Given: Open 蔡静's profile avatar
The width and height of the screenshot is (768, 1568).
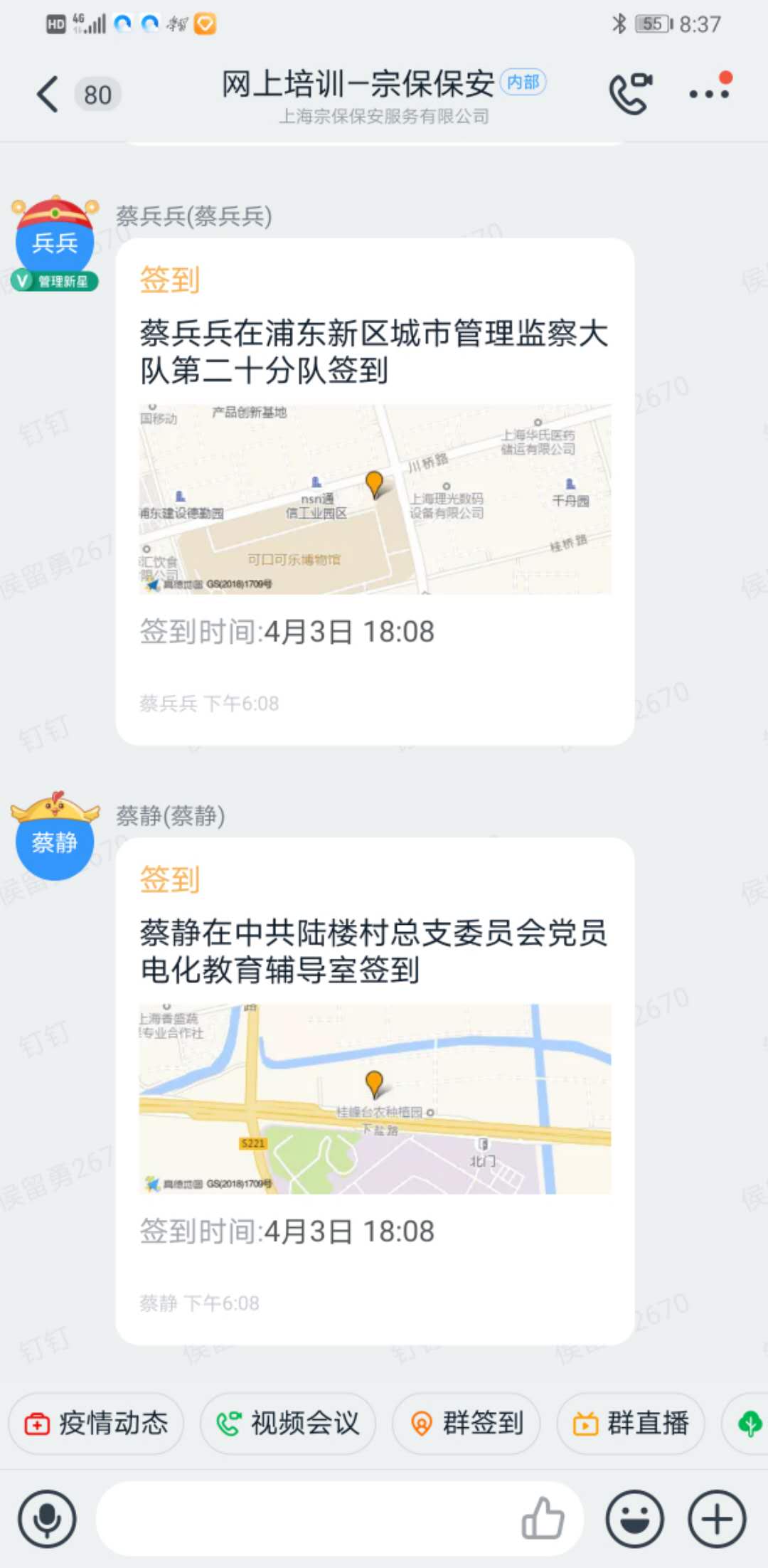Looking at the screenshot, I should click(55, 842).
